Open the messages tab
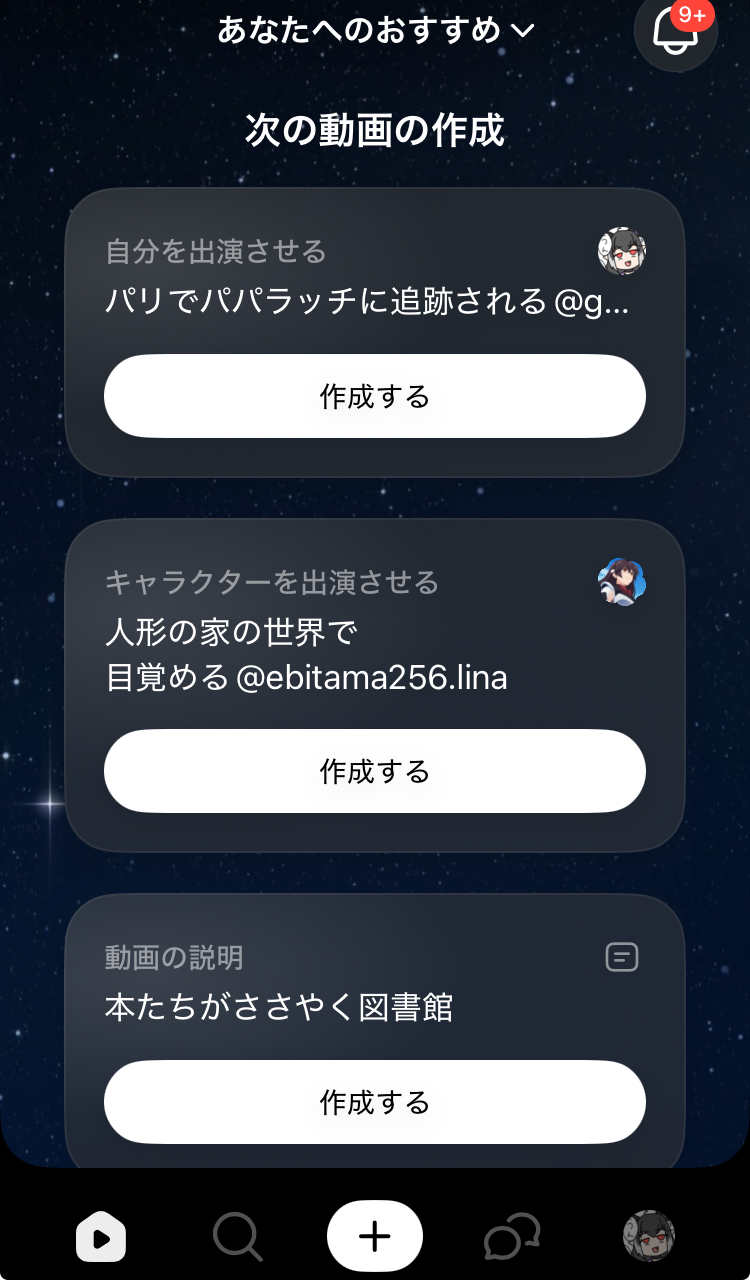750x1280 pixels. click(x=511, y=1238)
